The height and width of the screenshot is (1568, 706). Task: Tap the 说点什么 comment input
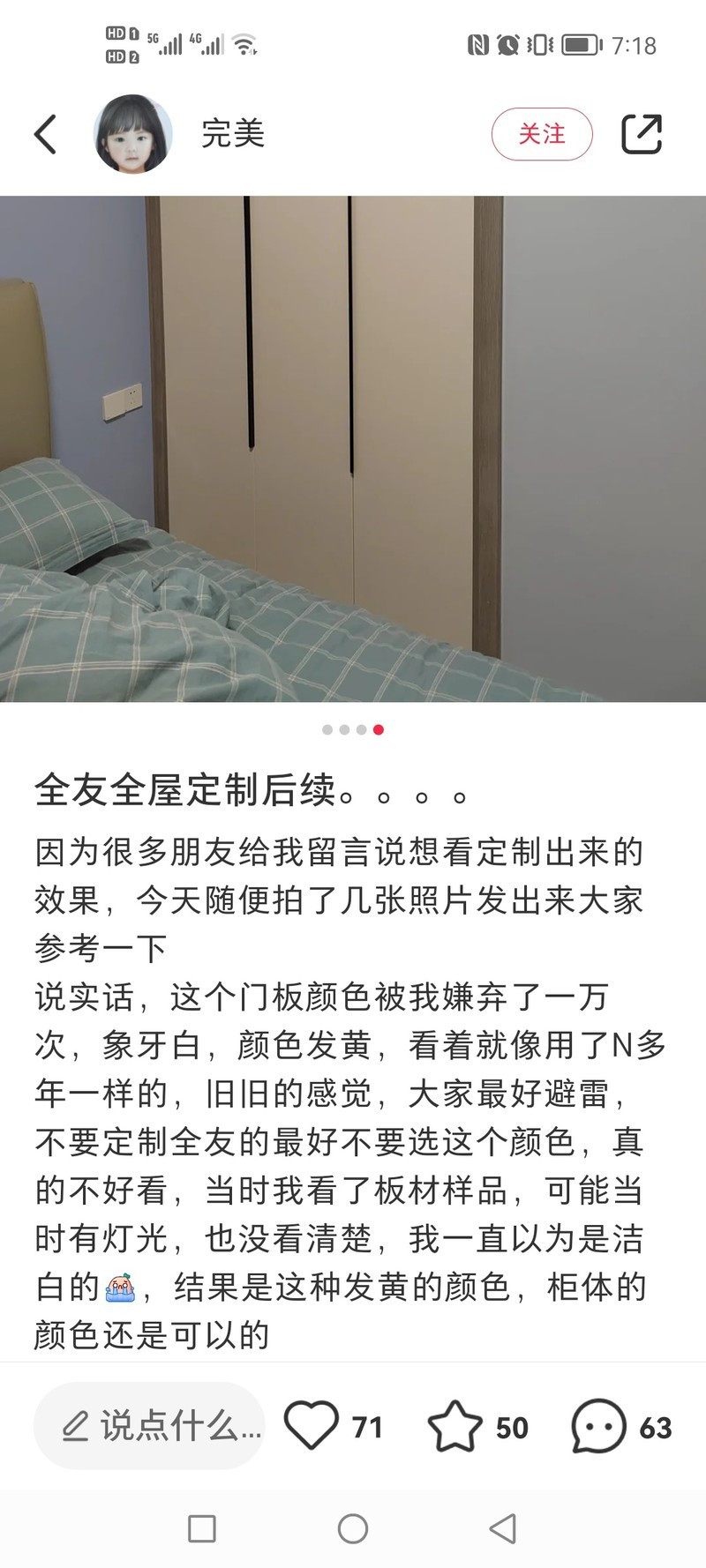click(x=150, y=1426)
